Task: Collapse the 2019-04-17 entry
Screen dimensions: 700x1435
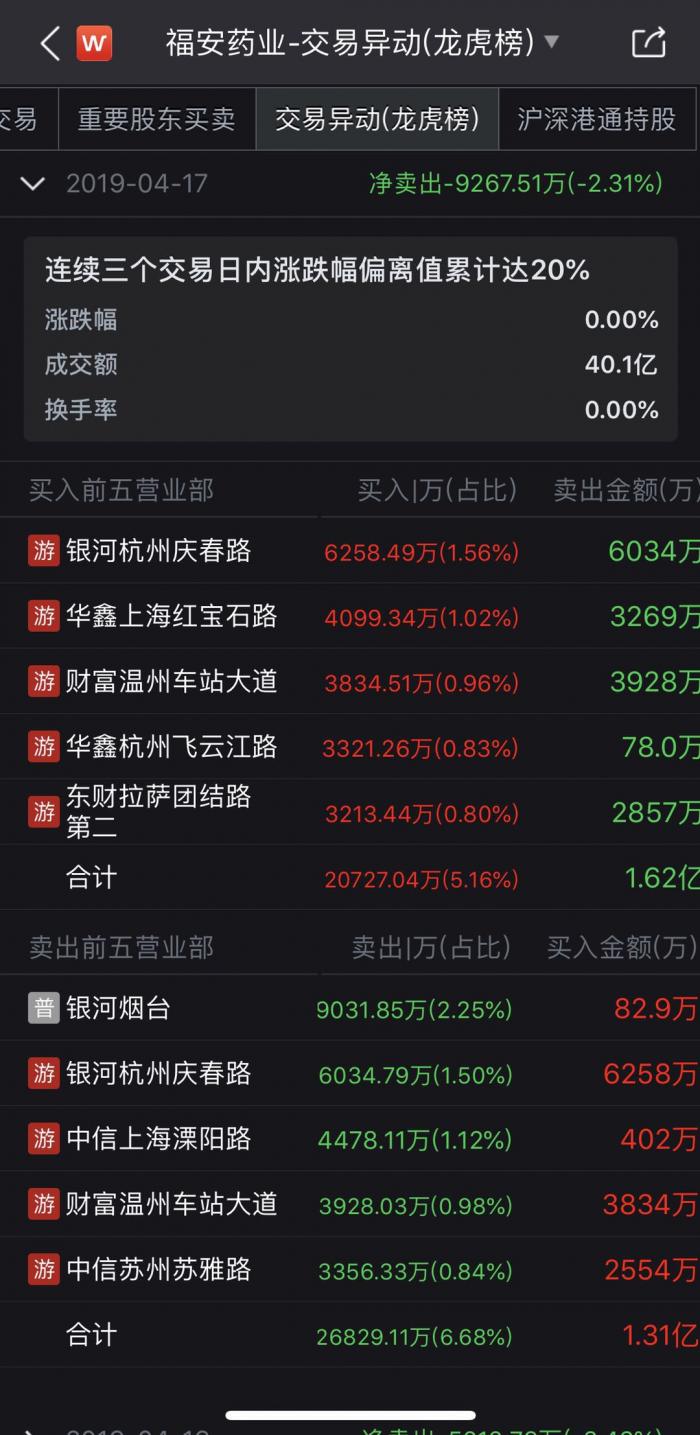Action: click(x=33, y=183)
